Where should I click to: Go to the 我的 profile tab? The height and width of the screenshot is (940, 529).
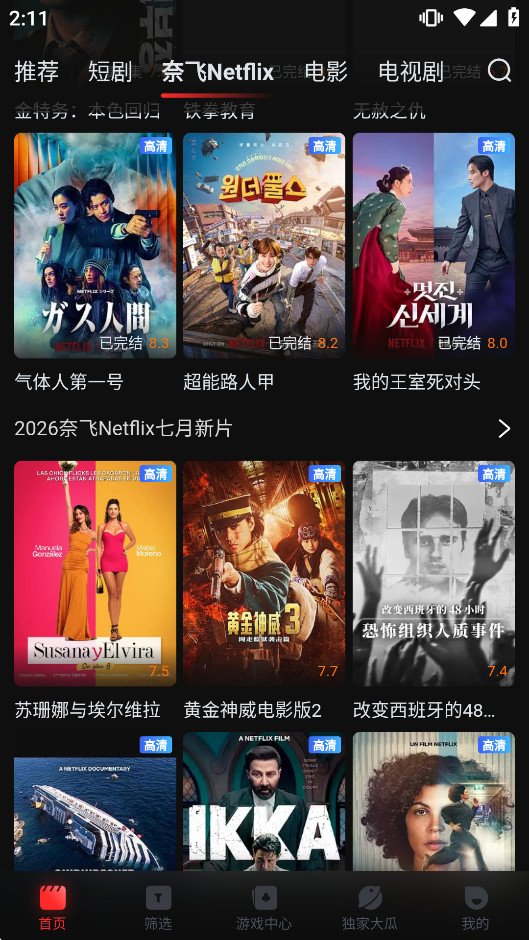point(476,908)
